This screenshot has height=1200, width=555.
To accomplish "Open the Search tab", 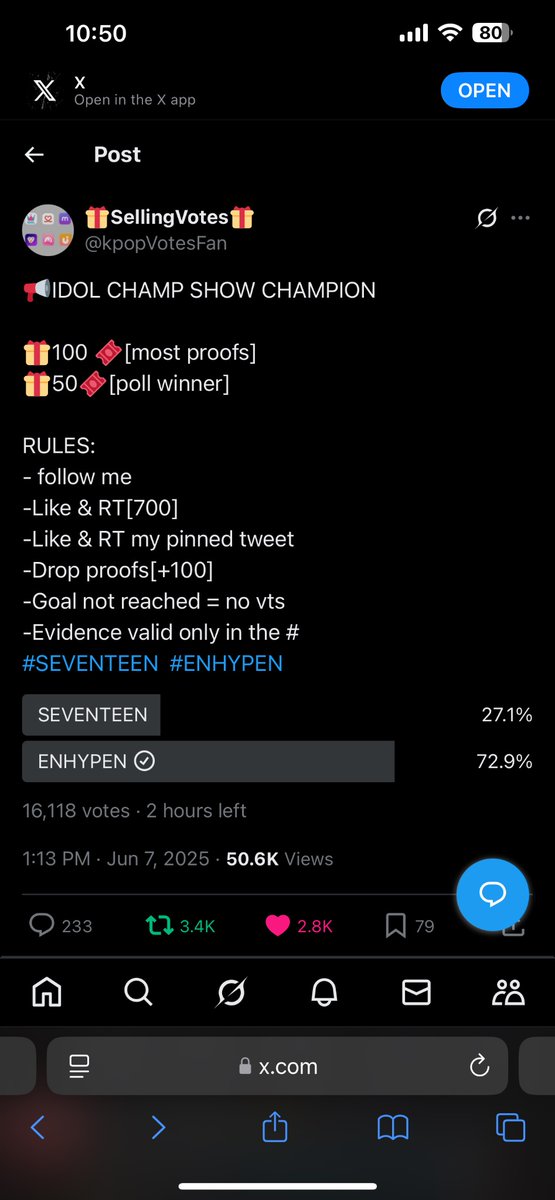I will (138, 991).
